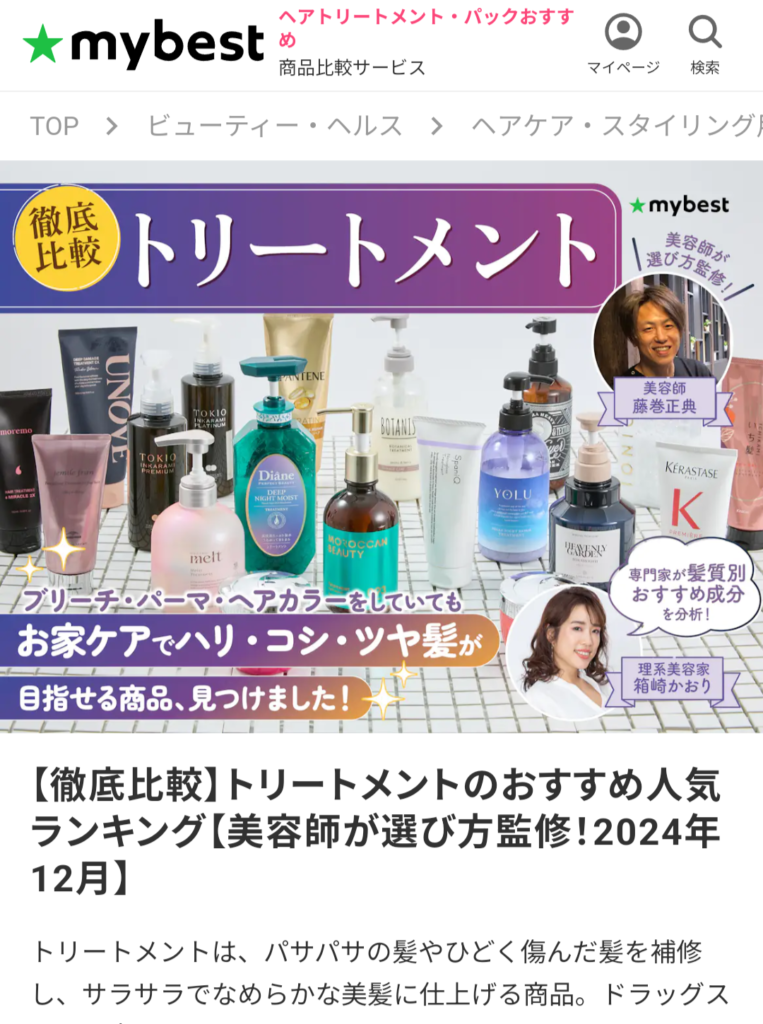This screenshot has width=763, height=1024.
Task: Go to TOP breadcrumb
Action: 54,125
